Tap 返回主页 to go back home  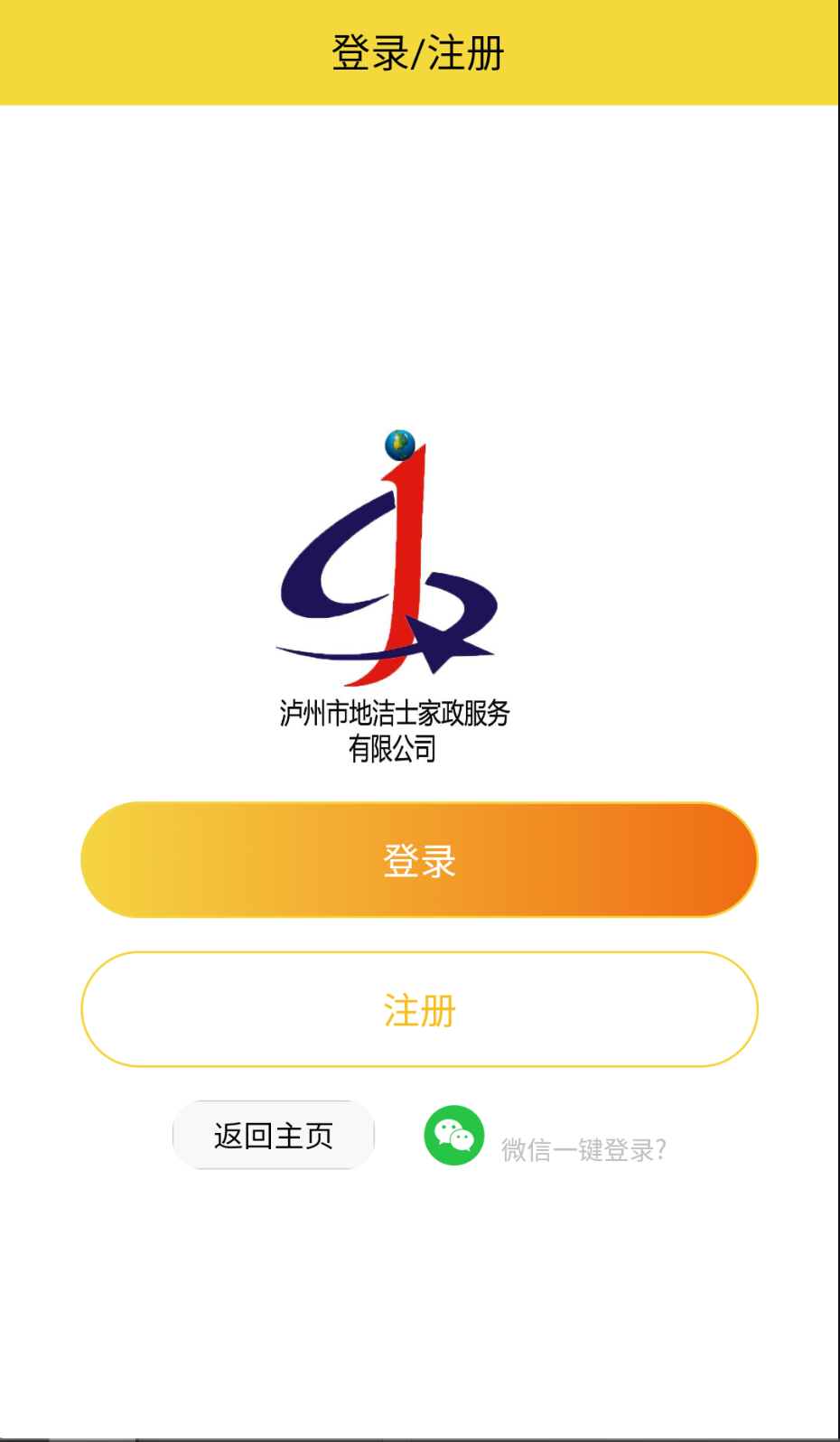[273, 1135]
